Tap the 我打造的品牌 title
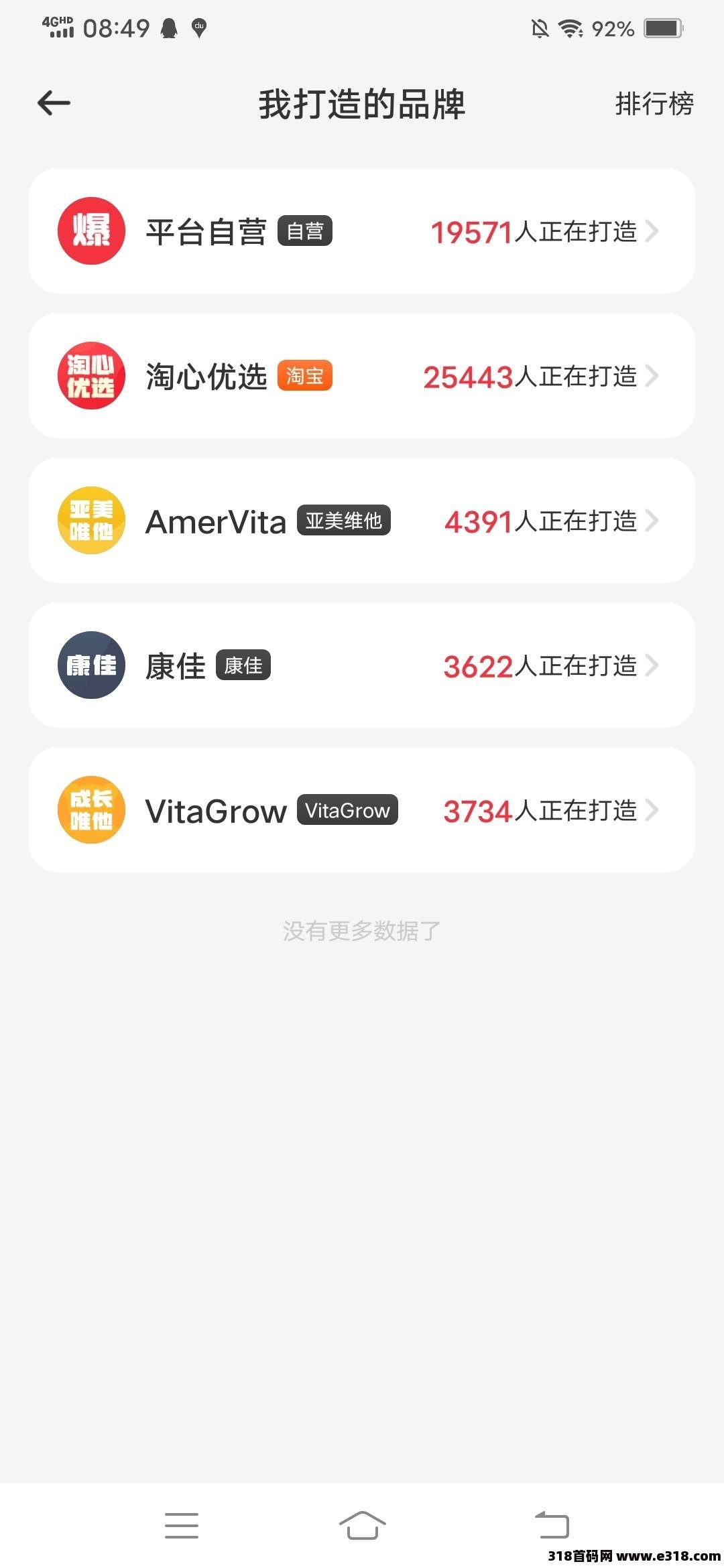 click(362, 104)
